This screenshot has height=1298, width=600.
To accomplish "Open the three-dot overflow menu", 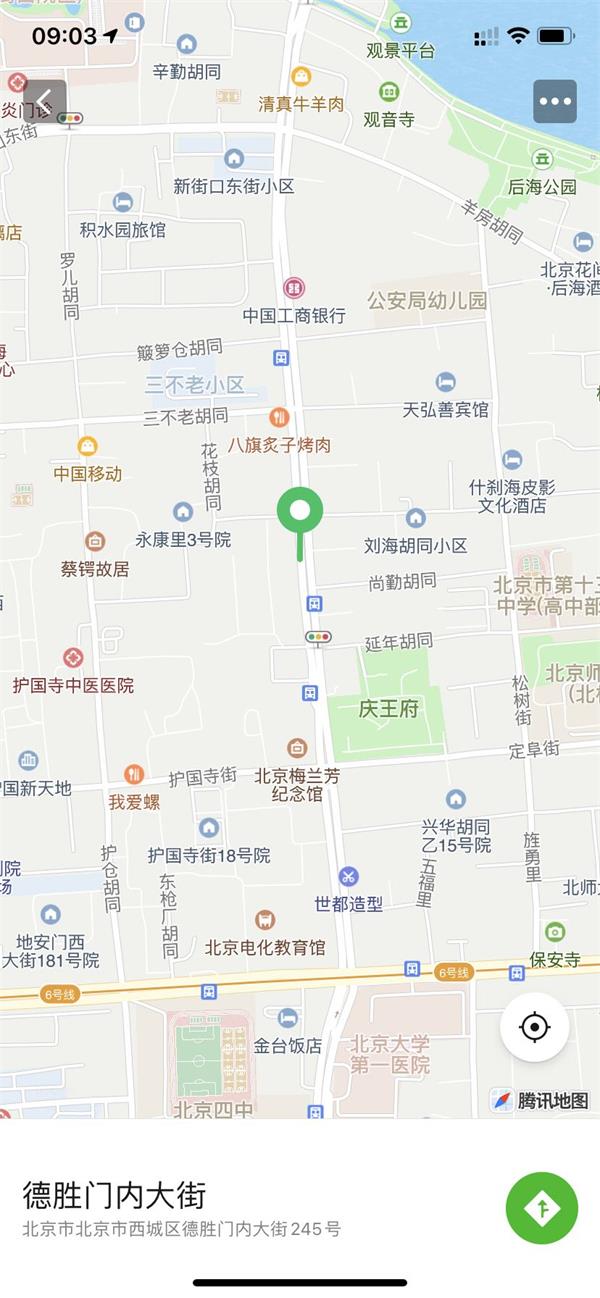I will click(555, 101).
